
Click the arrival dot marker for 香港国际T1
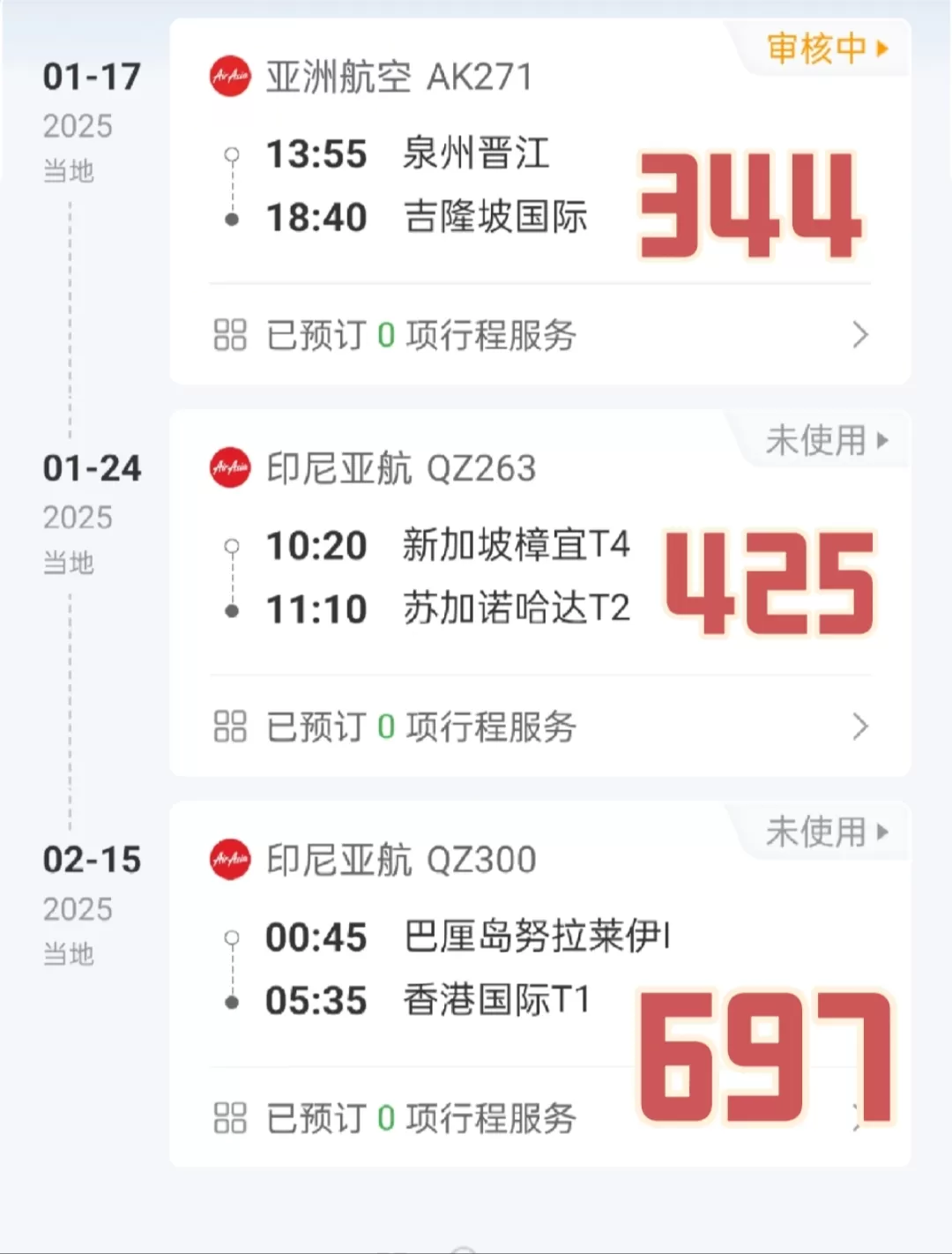click(x=233, y=1001)
